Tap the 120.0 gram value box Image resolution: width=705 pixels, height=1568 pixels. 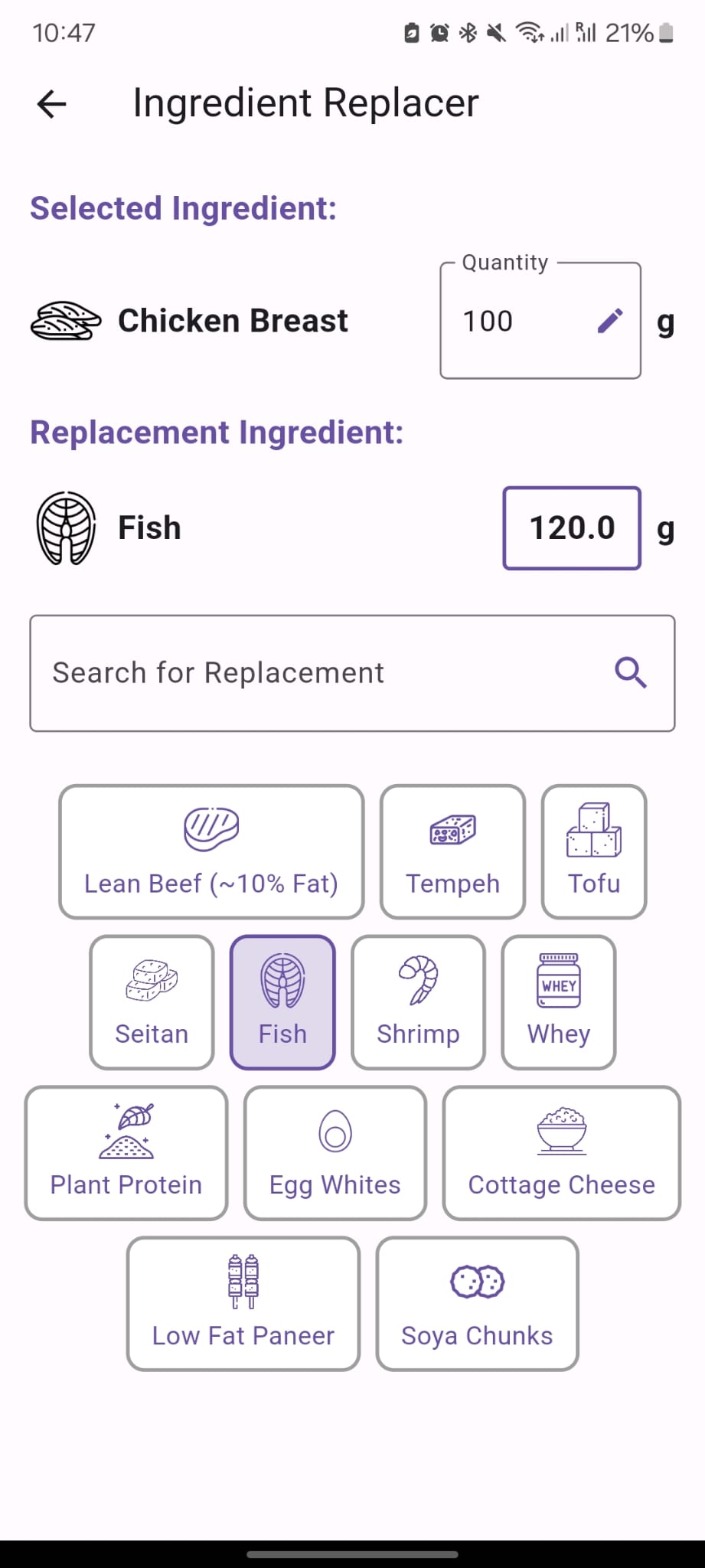pos(571,527)
